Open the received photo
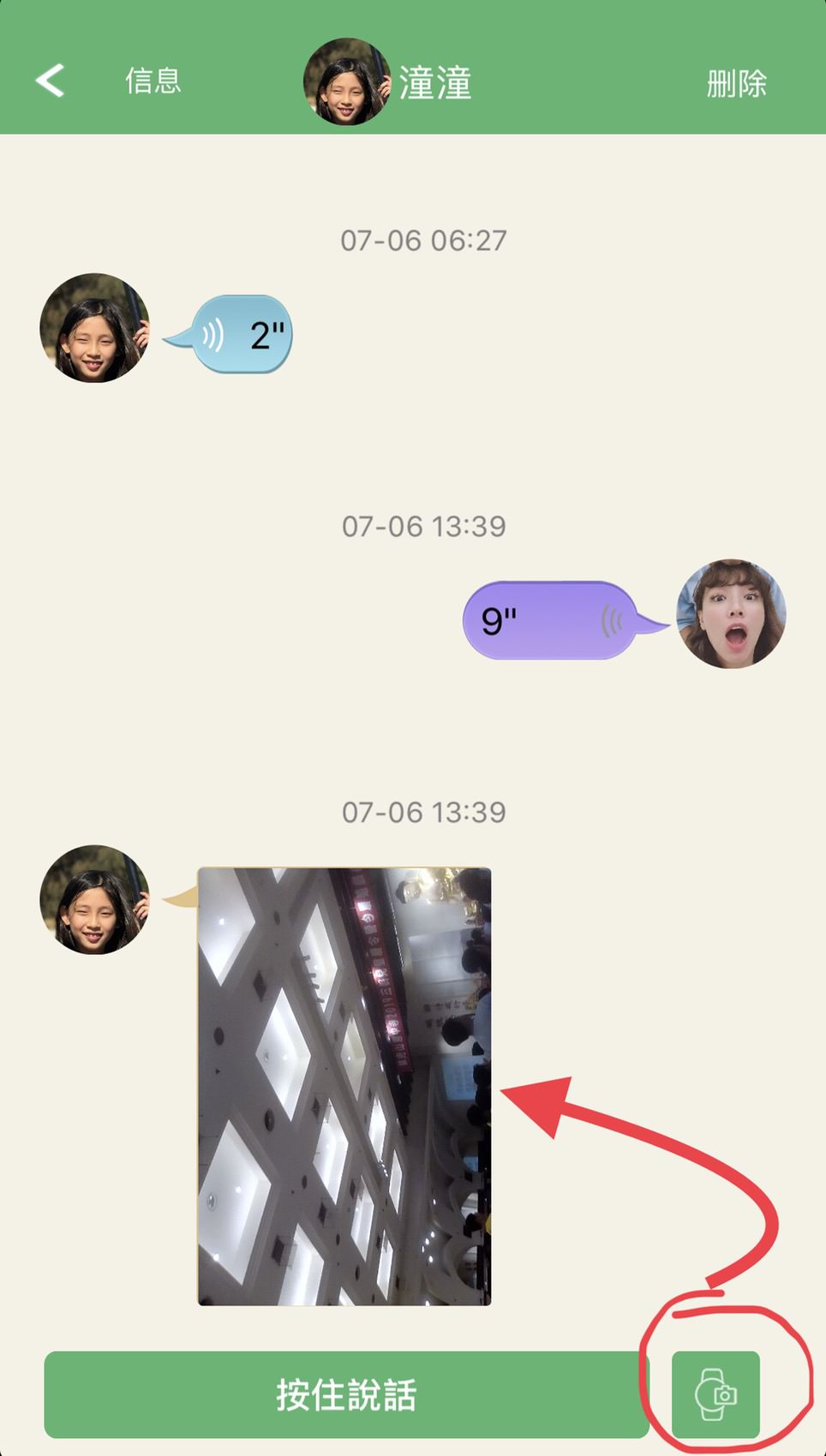826x1456 pixels. tap(344, 1086)
